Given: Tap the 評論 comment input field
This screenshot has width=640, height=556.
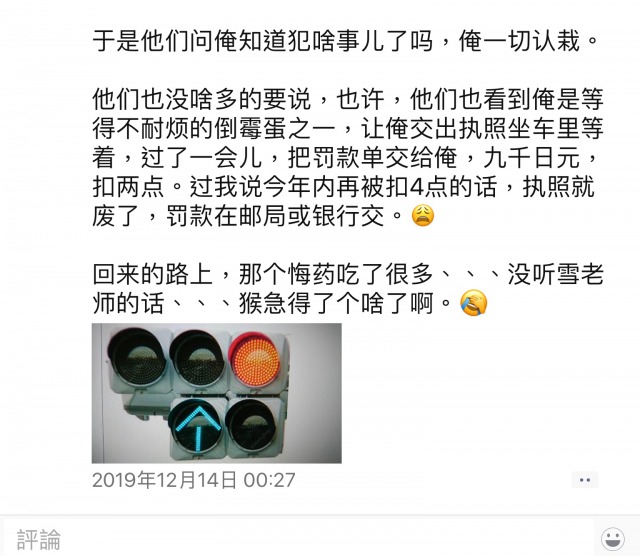Looking at the screenshot, I should click(x=300, y=538).
